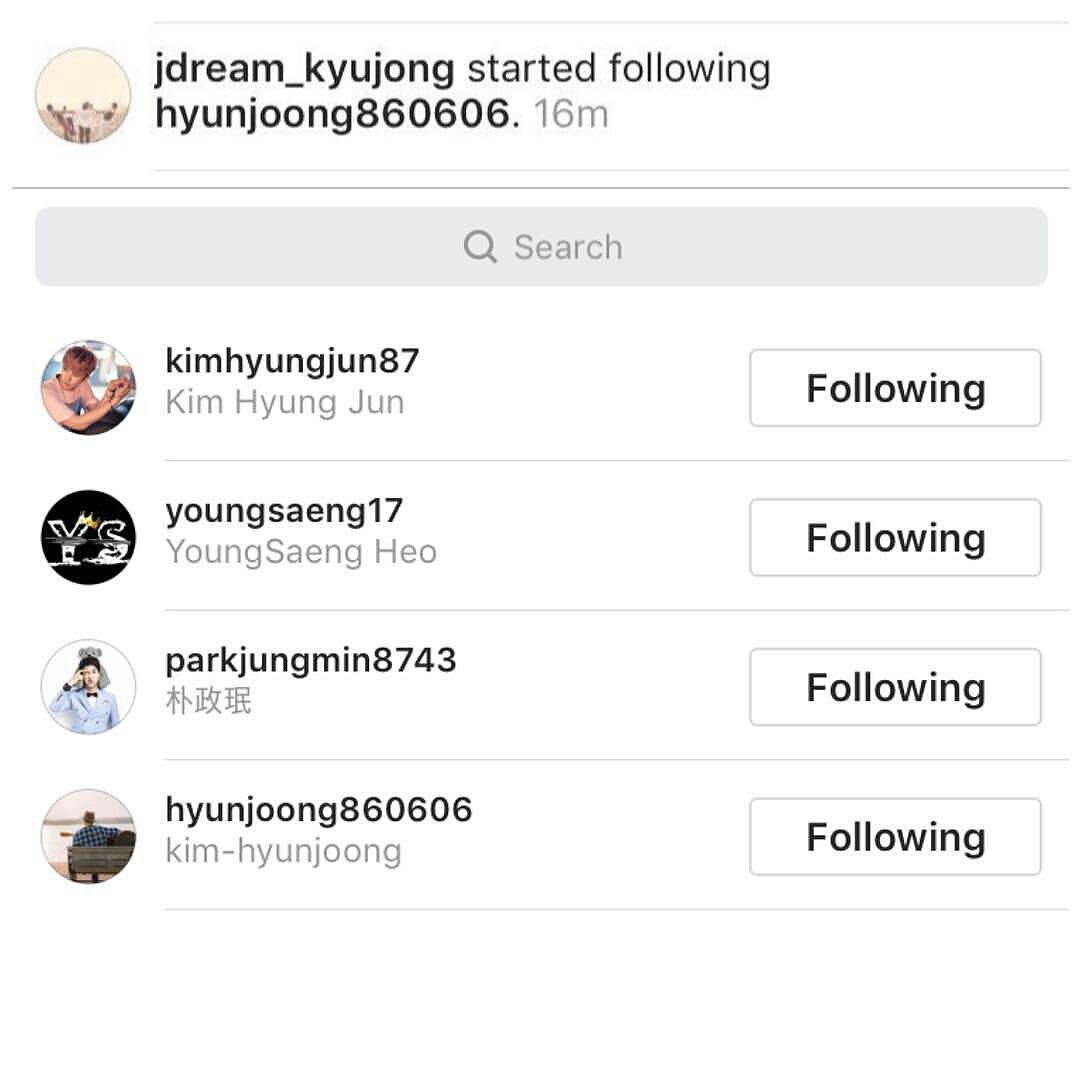
Task: Tap Following beside hyunjoong860606
Action: [x=895, y=837]
